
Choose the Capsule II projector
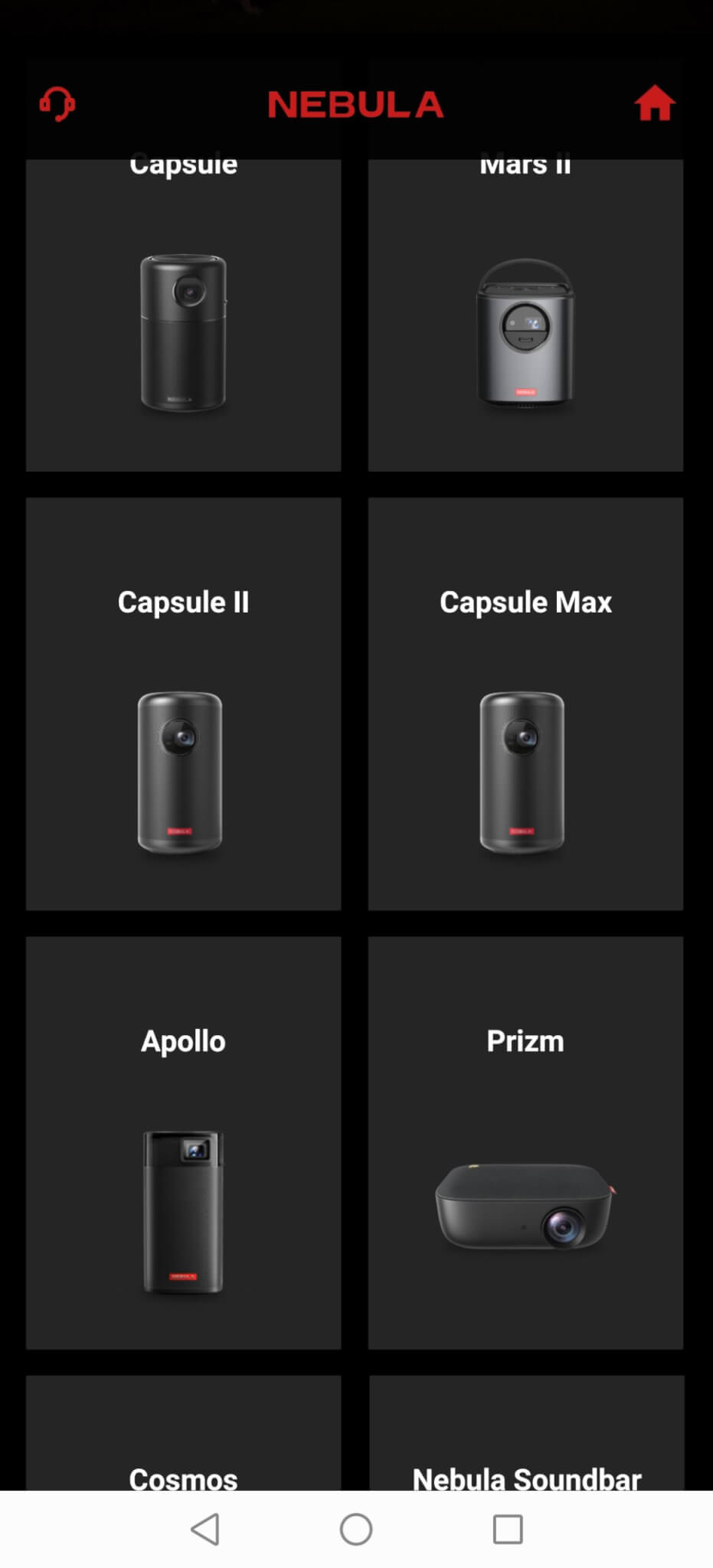183,704
